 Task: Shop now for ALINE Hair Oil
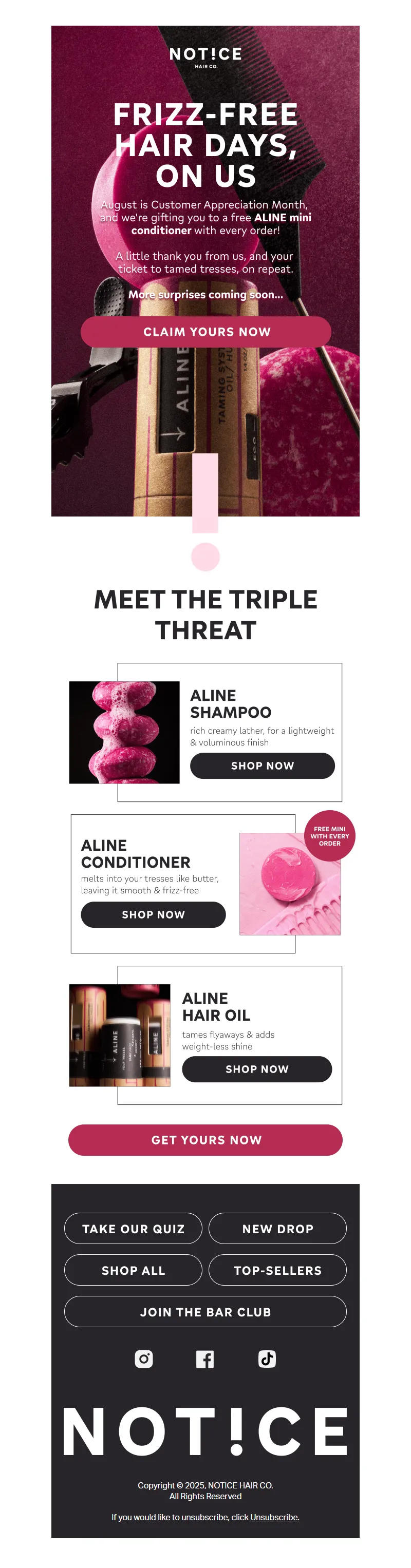pos(256,1069)
